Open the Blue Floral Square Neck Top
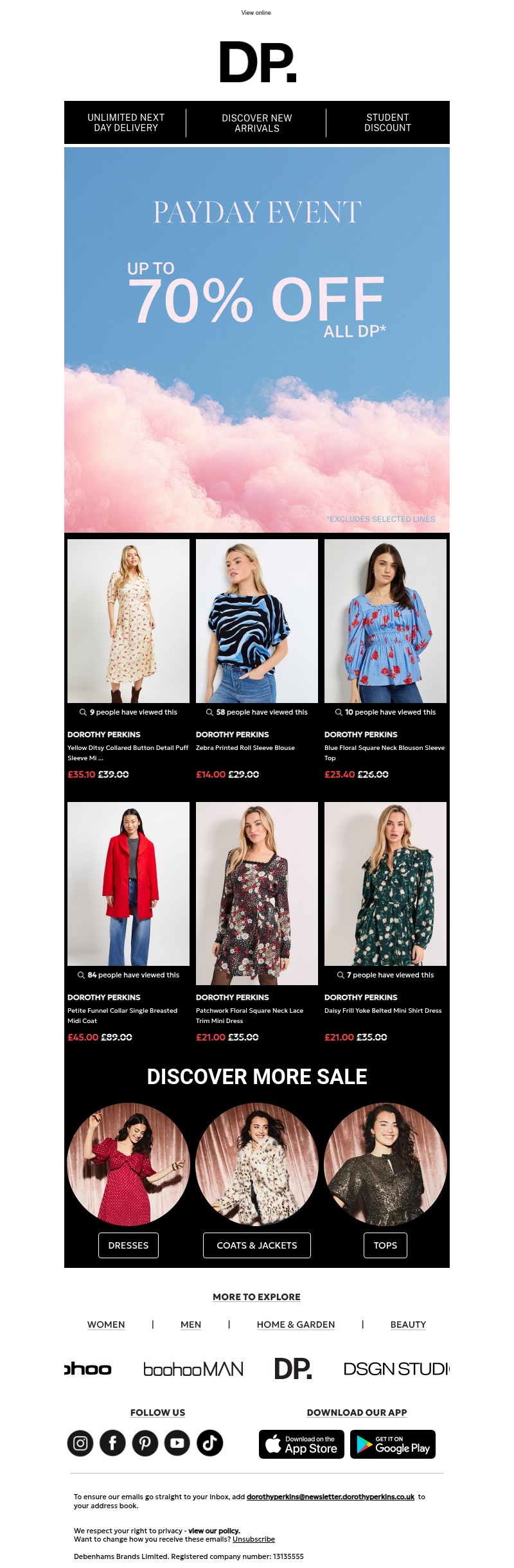The height and width of the screenshot is (1568, 514). tap(385, 621)
